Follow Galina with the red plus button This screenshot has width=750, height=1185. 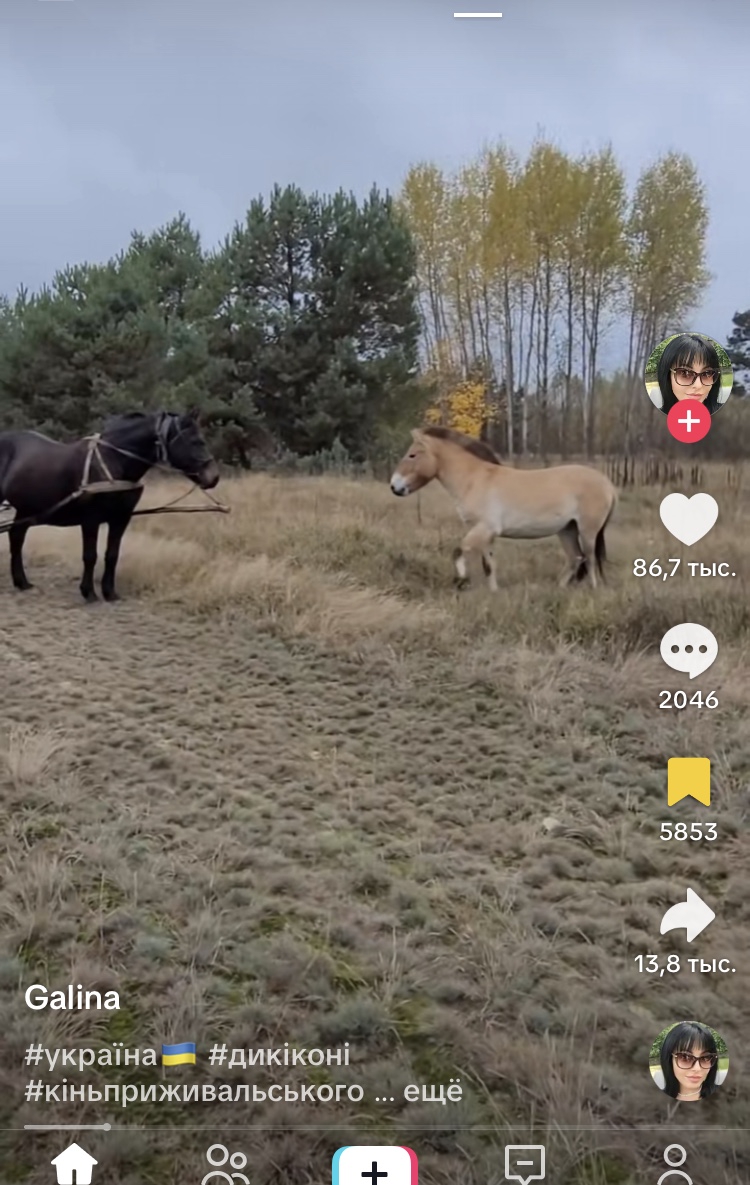[689, 422]
